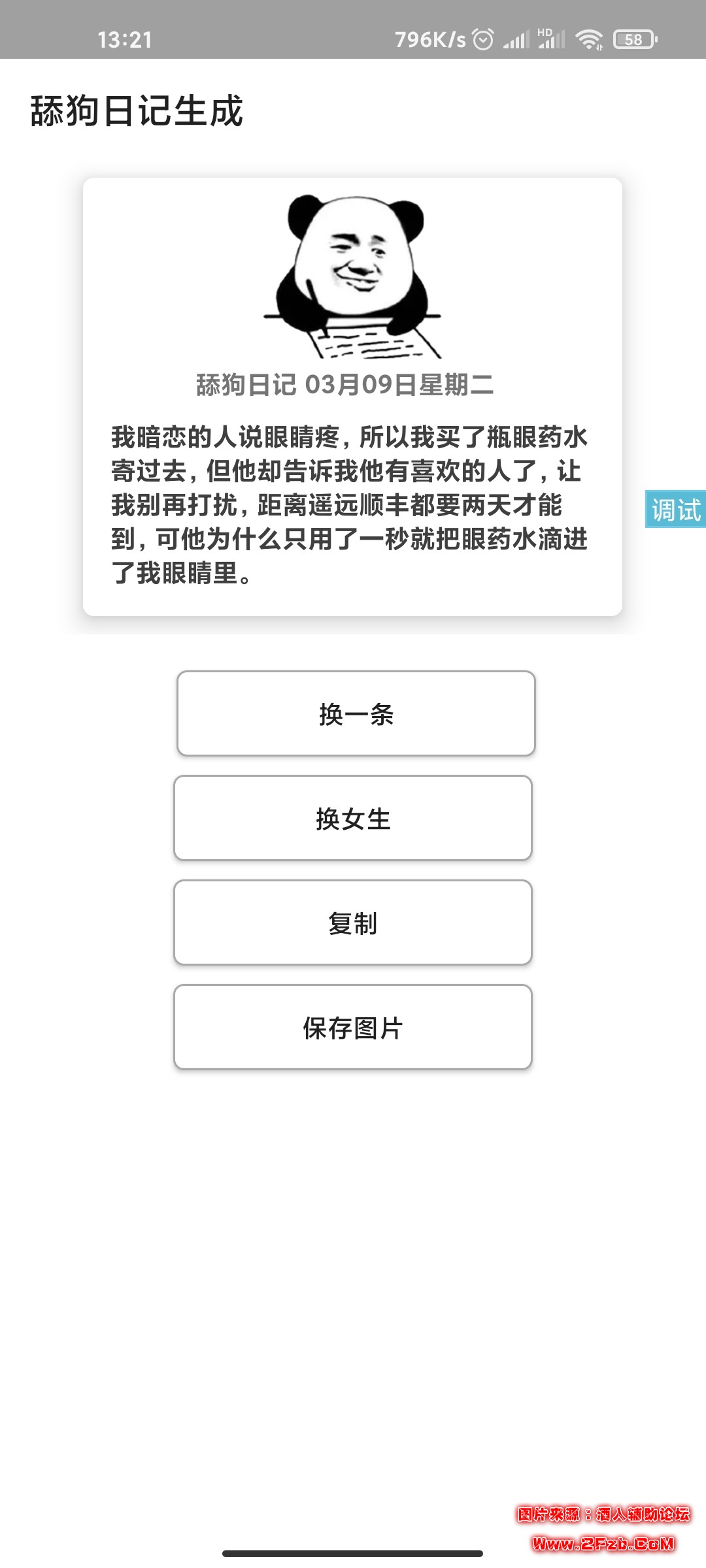
Task: Open the 调试 debug floating button
Action: [675, 509]
